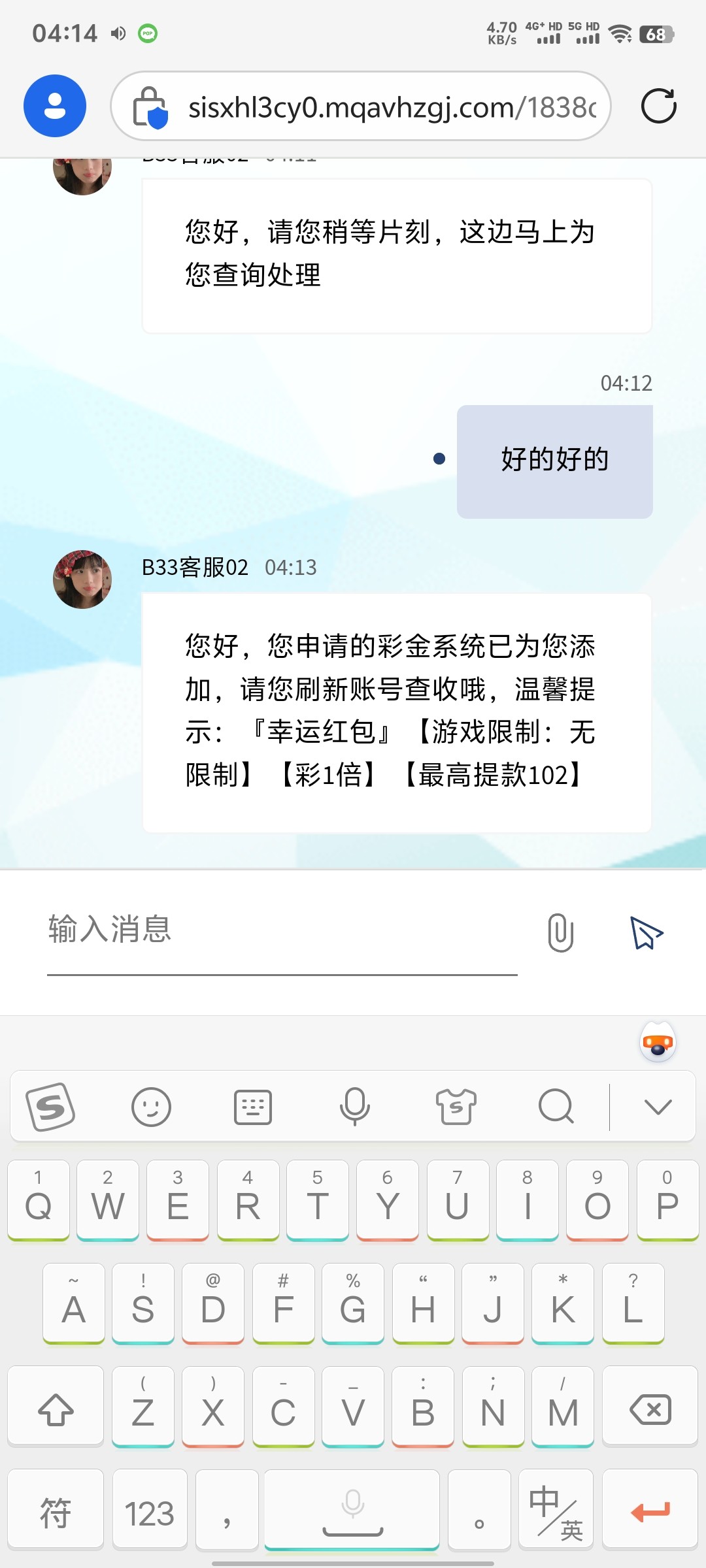Reload the current page
The width and height of the screenshot is (706, 1568).
coord(658,106)
